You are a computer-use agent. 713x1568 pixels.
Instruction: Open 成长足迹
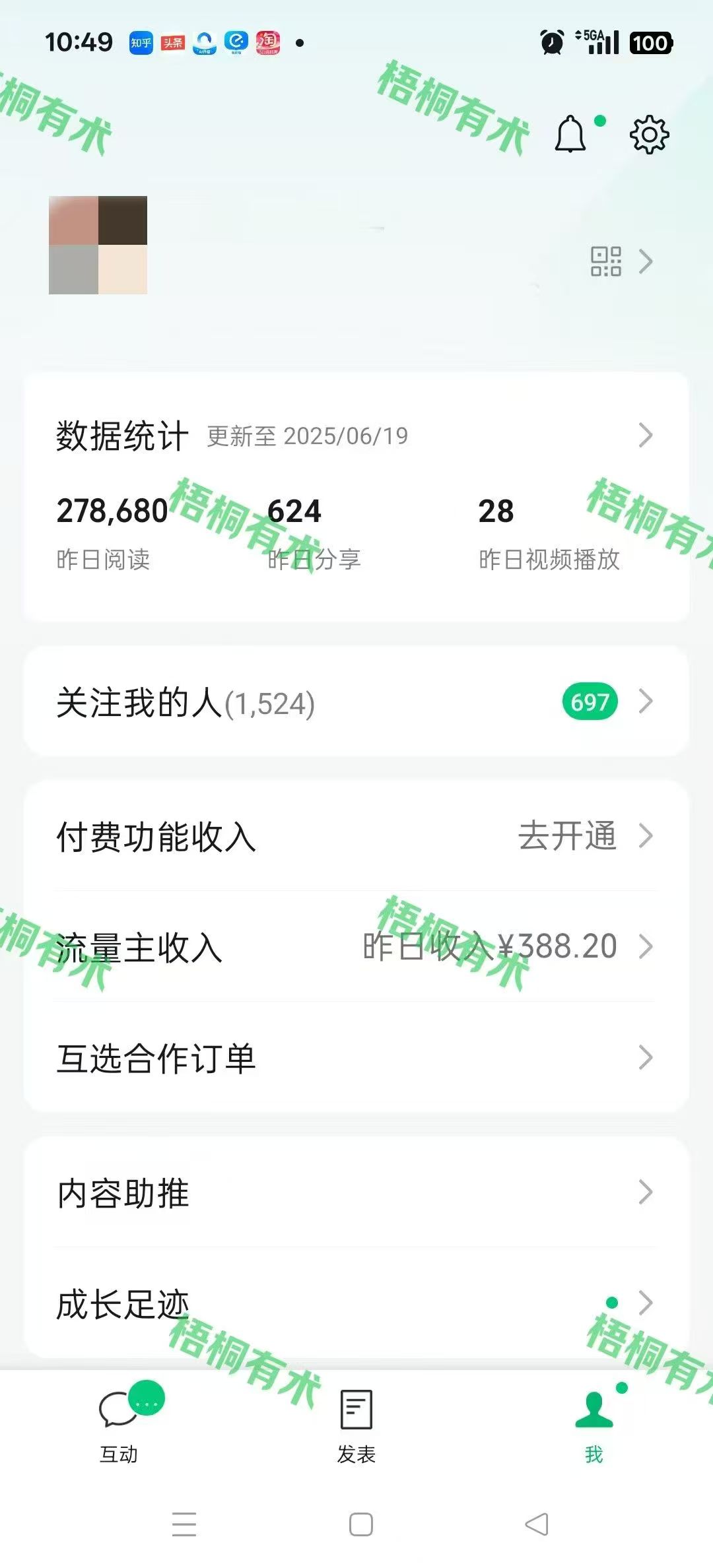[x=356, y=1303]
